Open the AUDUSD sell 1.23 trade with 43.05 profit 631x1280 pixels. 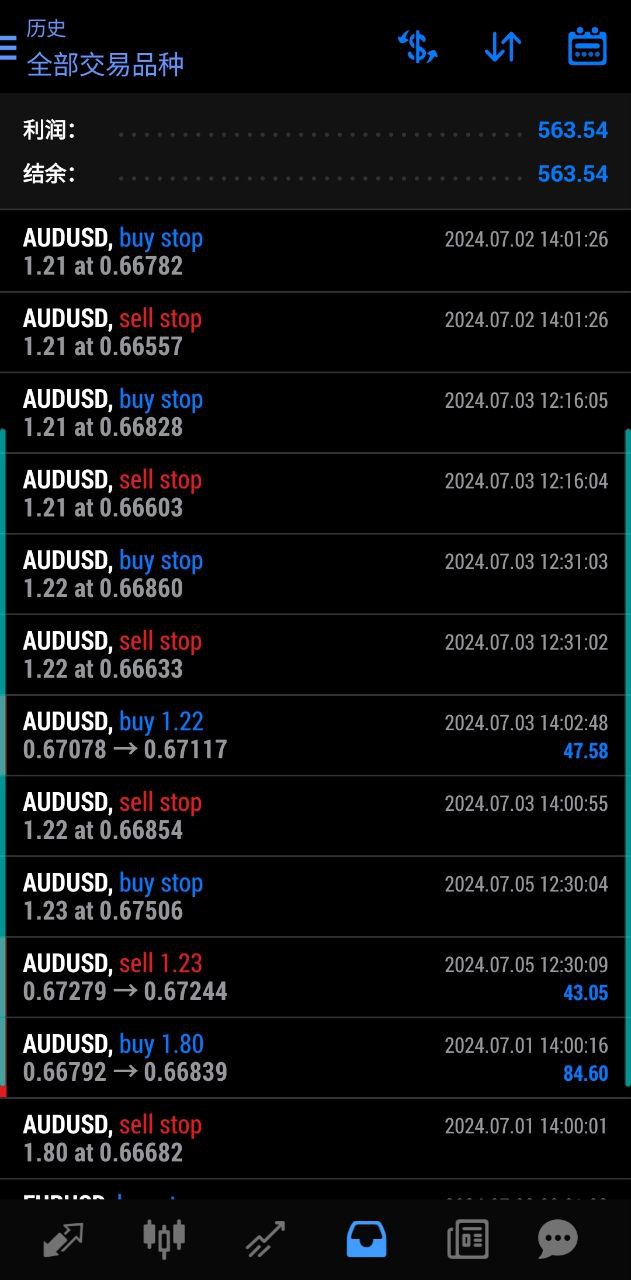pyautogui.click(x=315, y=977)
